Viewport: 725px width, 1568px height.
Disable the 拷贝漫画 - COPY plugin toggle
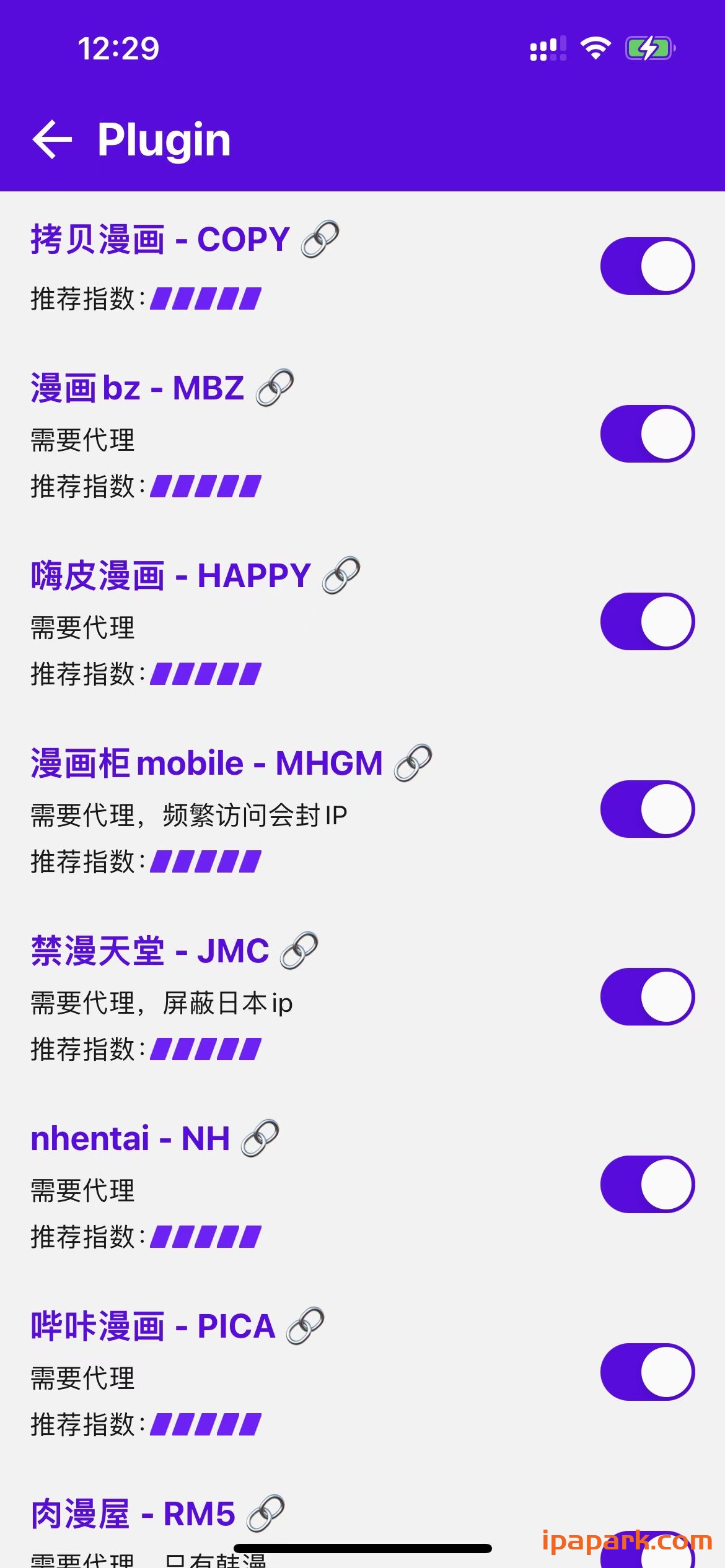pyautogui.click(x=647, y=265)
